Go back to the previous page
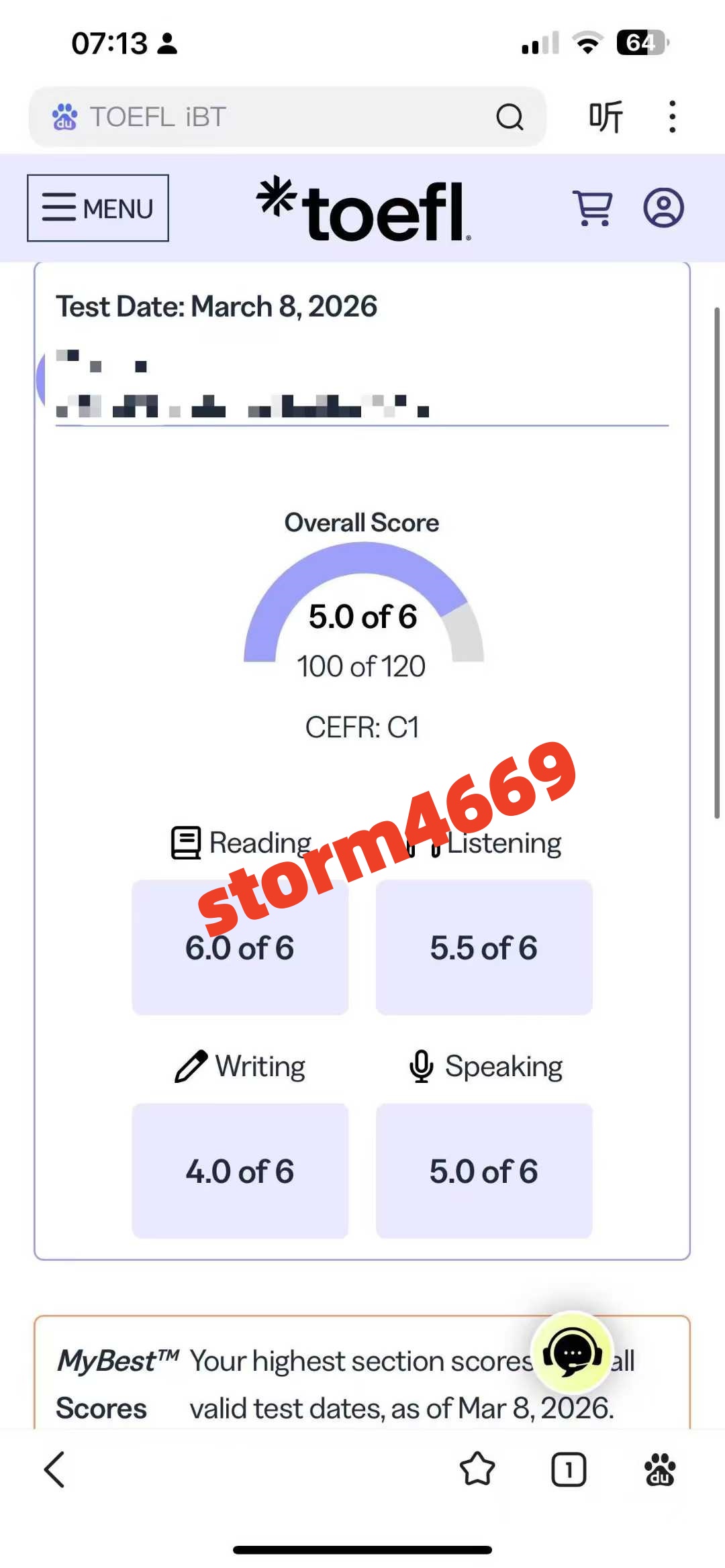The width and height of the screenshot is (725, 1568). pyautogui.click(x=54, y=1469)
